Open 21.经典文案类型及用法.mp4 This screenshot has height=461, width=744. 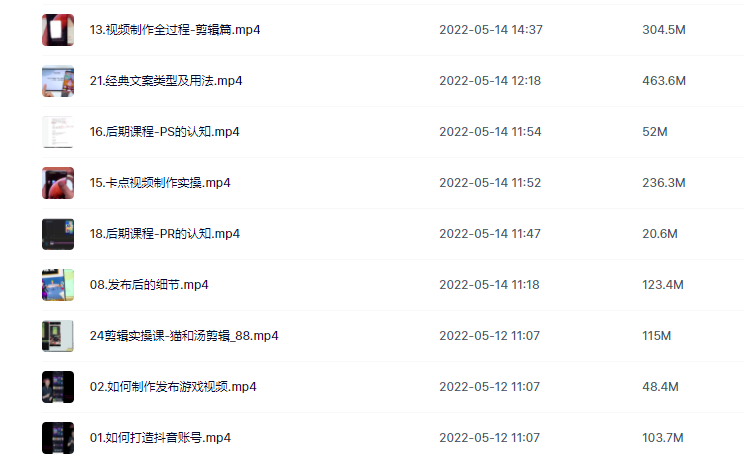click(x=166, y=81)
